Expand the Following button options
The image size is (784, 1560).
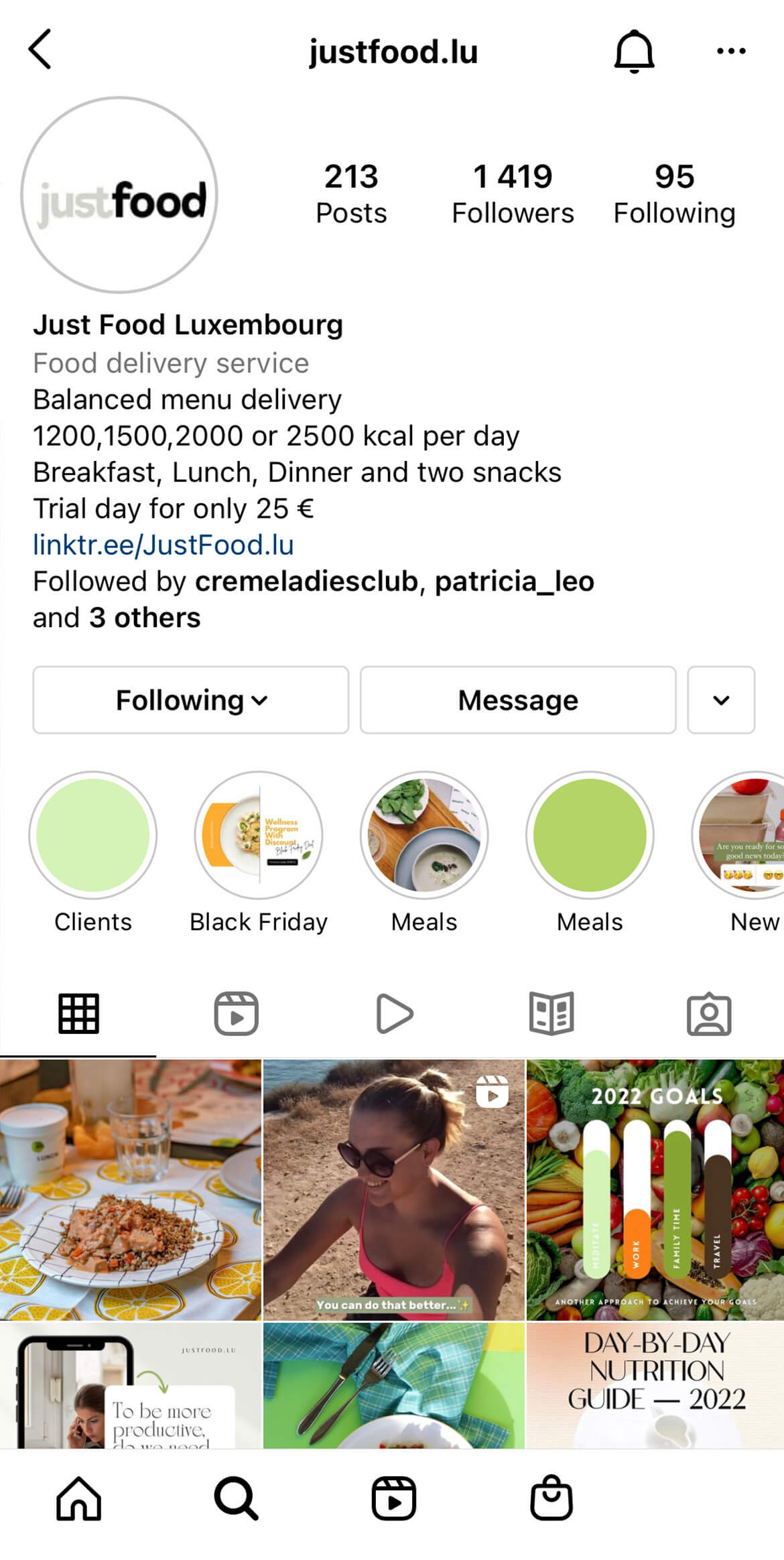[x=191, y=700]
